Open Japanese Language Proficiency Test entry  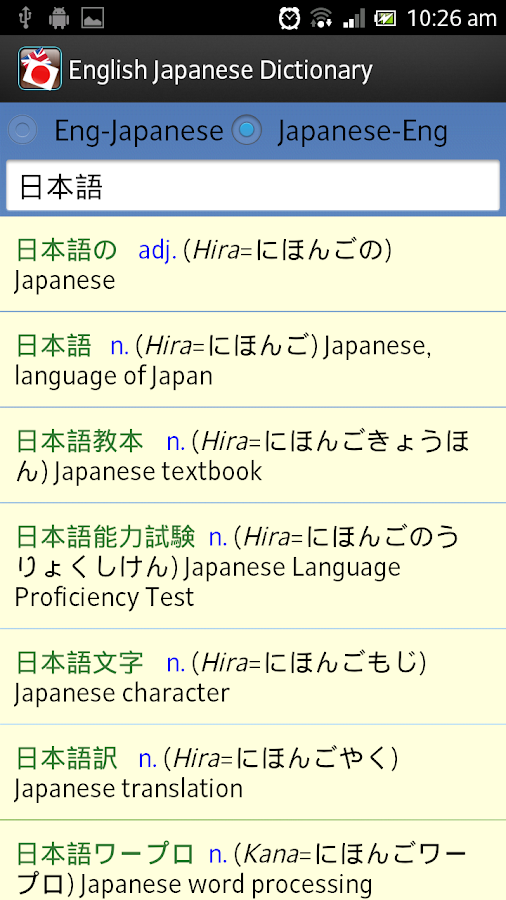pyautogui.click(x=253, y=566)
